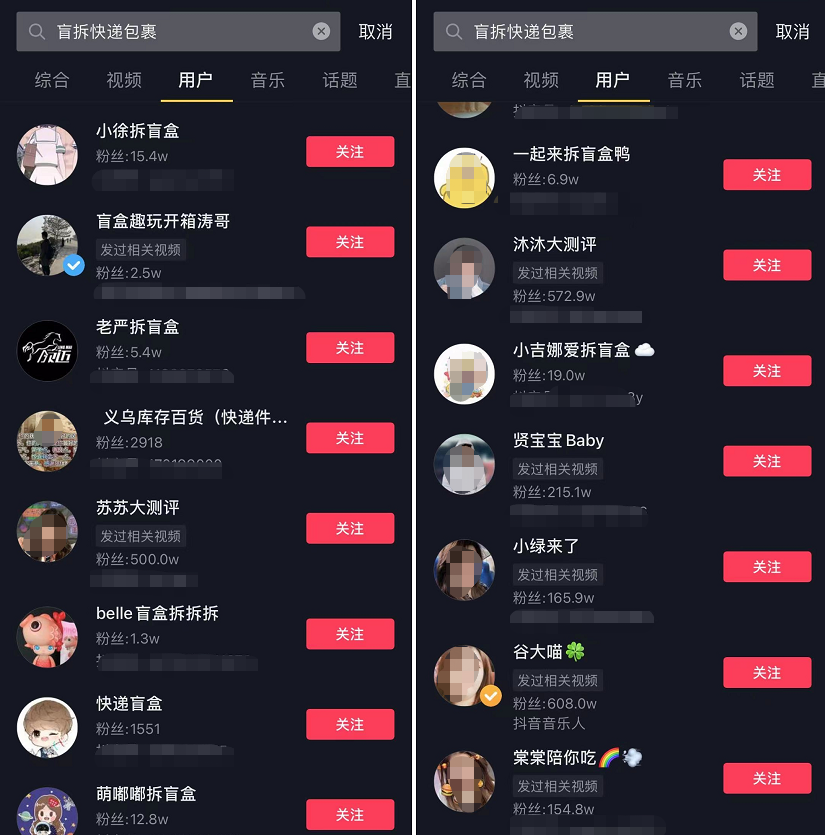The height and width of the screenshot is (835, 825).
Task: Open 小绿来了 user profile
Action: coord(546,546)
